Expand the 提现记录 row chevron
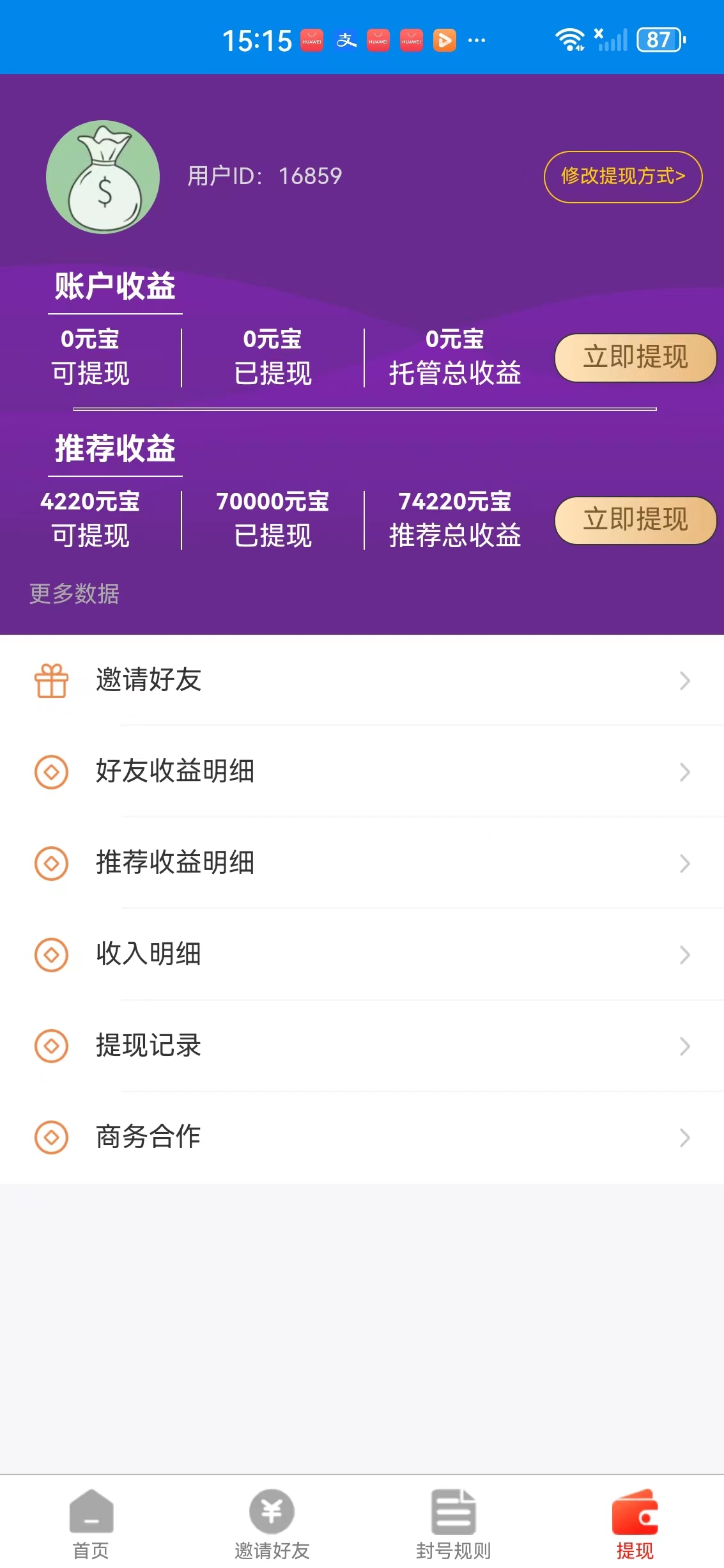This screenshot has height=1568, width=724. click(x=684, y=1046)
